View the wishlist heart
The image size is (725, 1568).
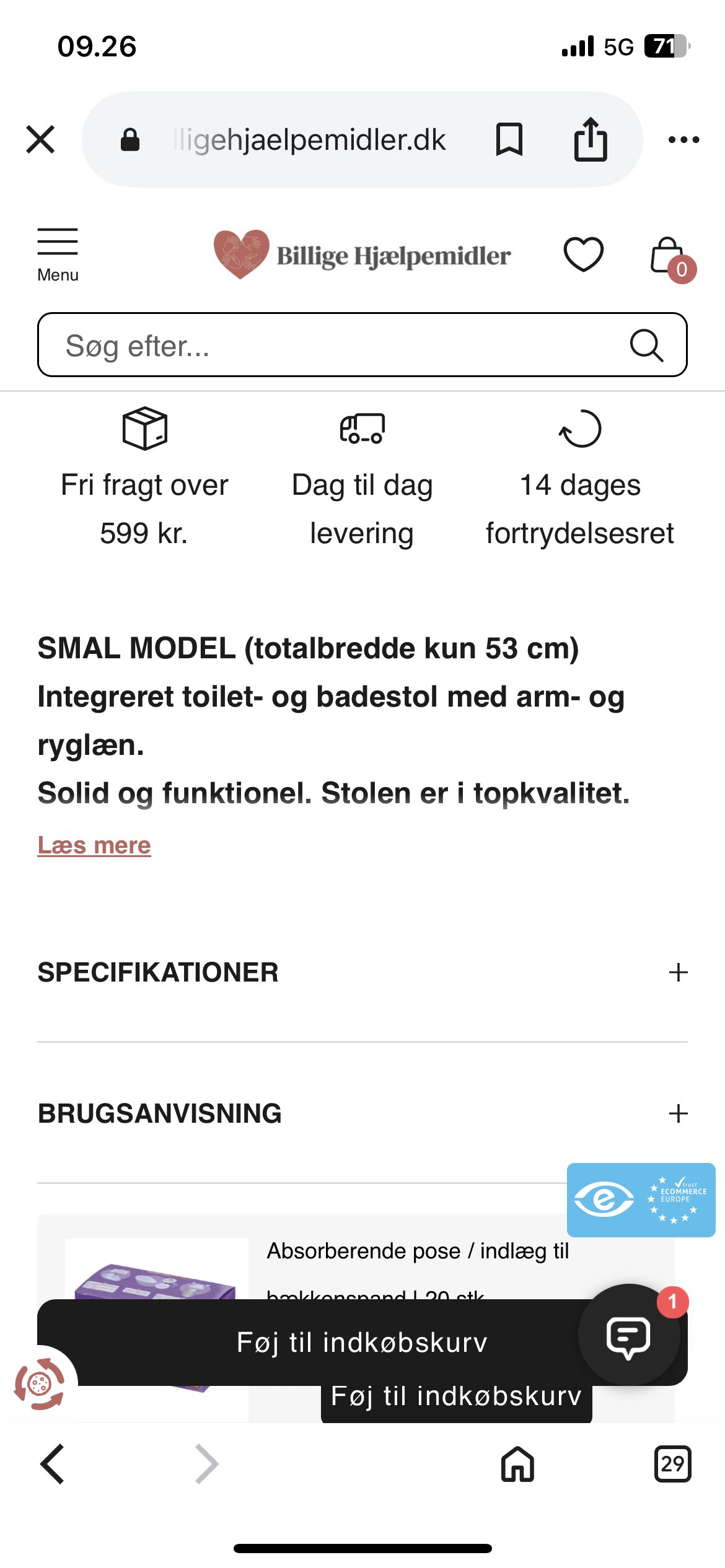pos(583,255)
